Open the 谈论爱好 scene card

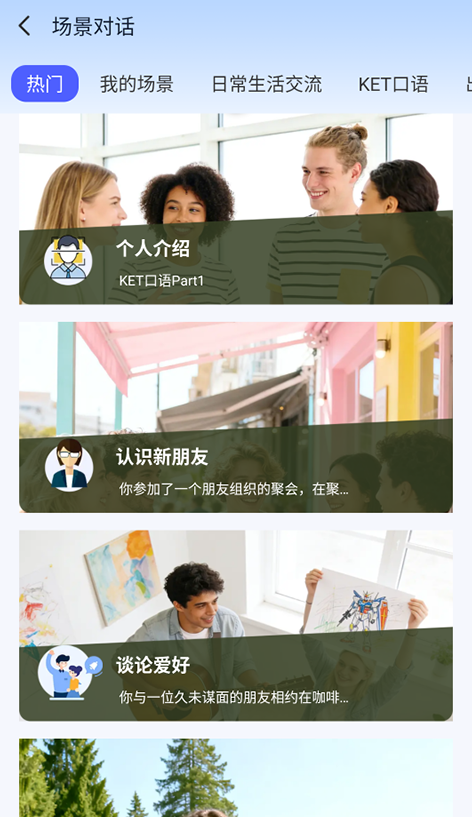click(236, 625)
